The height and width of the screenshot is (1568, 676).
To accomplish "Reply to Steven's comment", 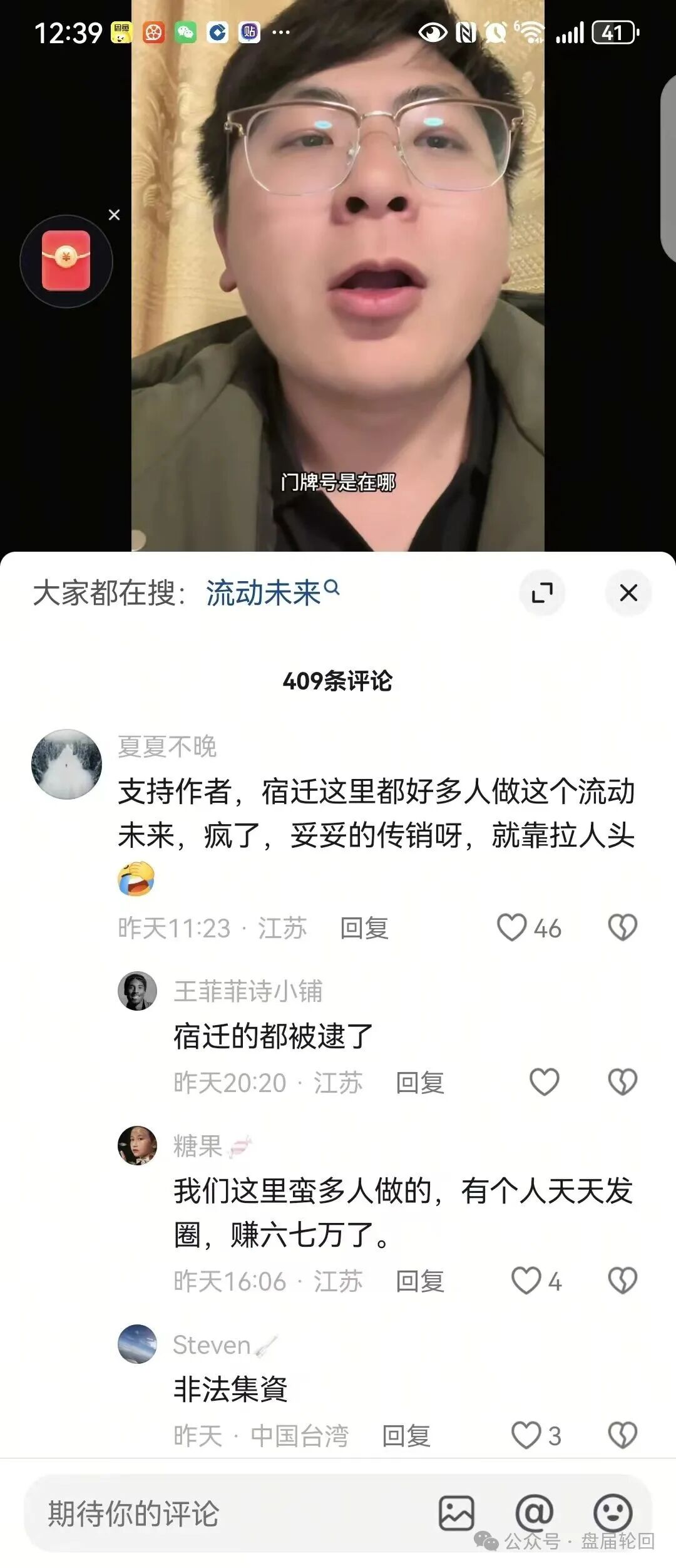I will [406, 1435].
